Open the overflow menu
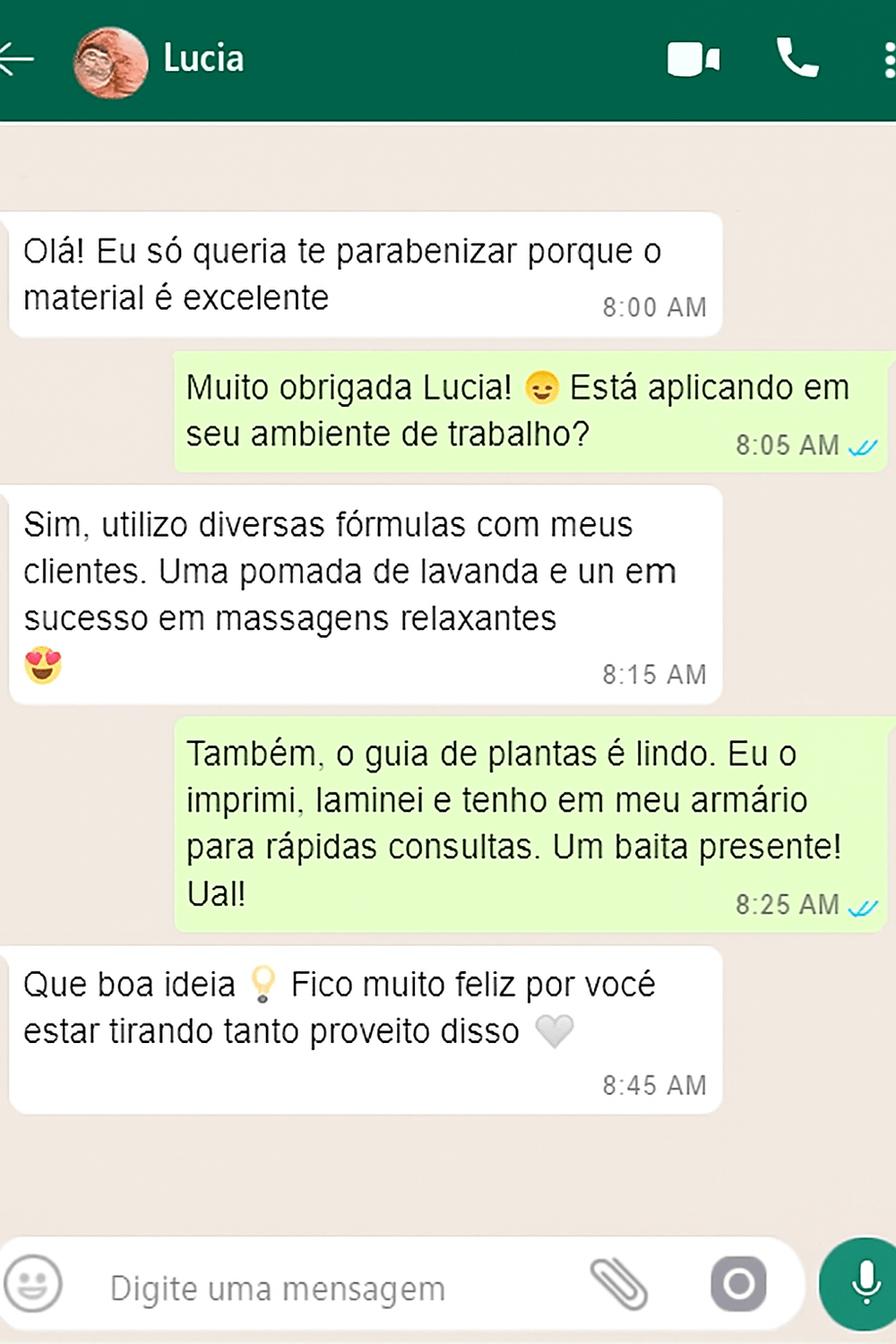 pos(888,60)
